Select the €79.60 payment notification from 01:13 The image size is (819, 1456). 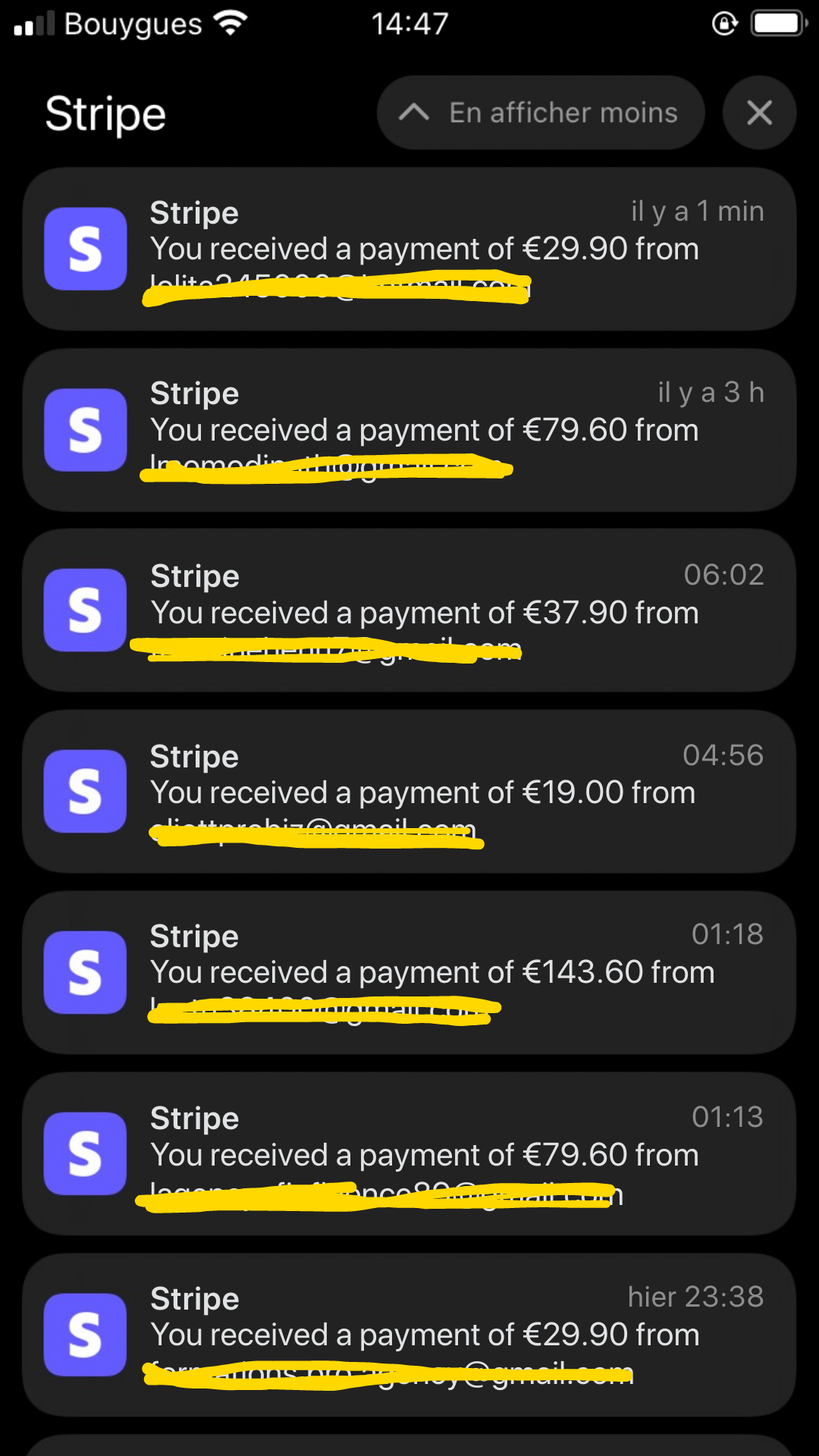click(x=409, y=1153)
